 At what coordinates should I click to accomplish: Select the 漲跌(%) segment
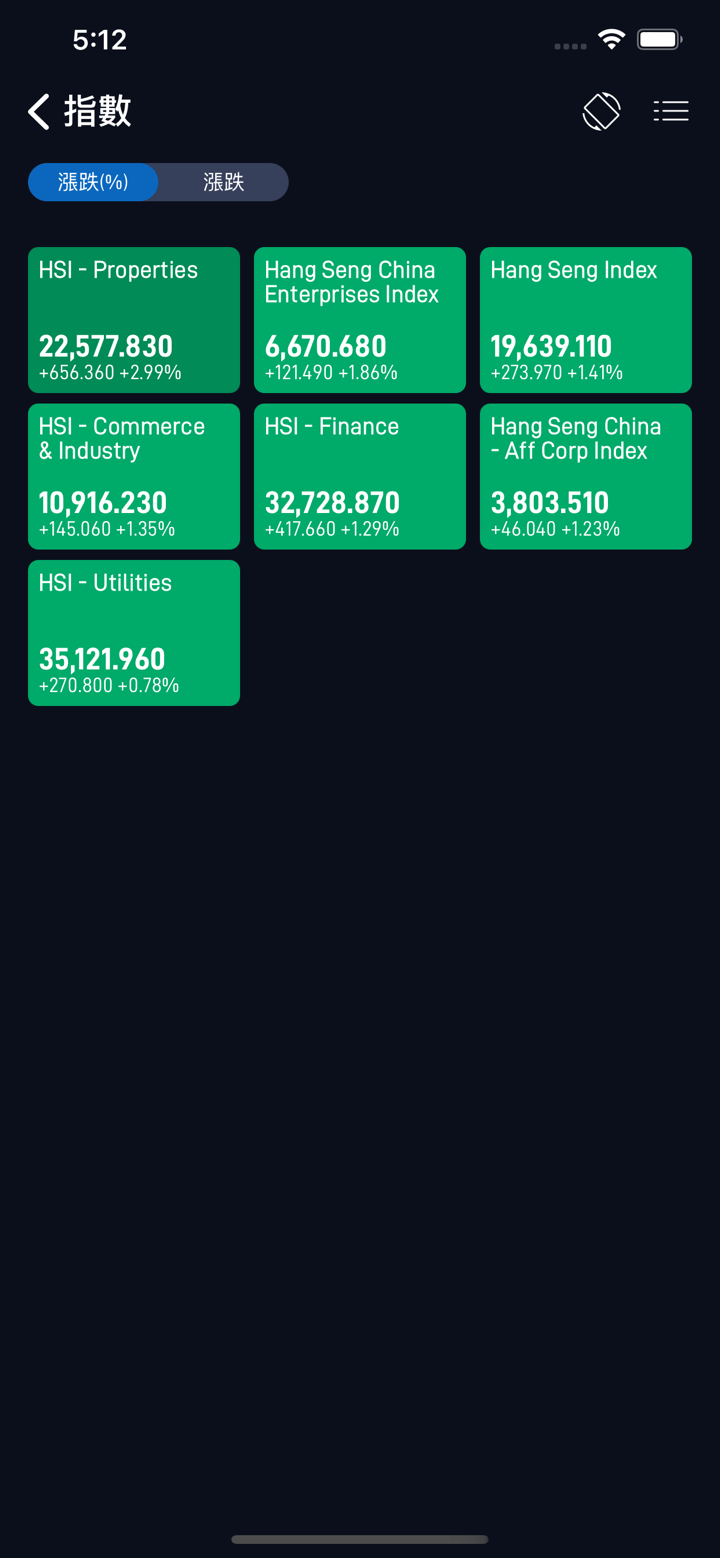point(93,182)
